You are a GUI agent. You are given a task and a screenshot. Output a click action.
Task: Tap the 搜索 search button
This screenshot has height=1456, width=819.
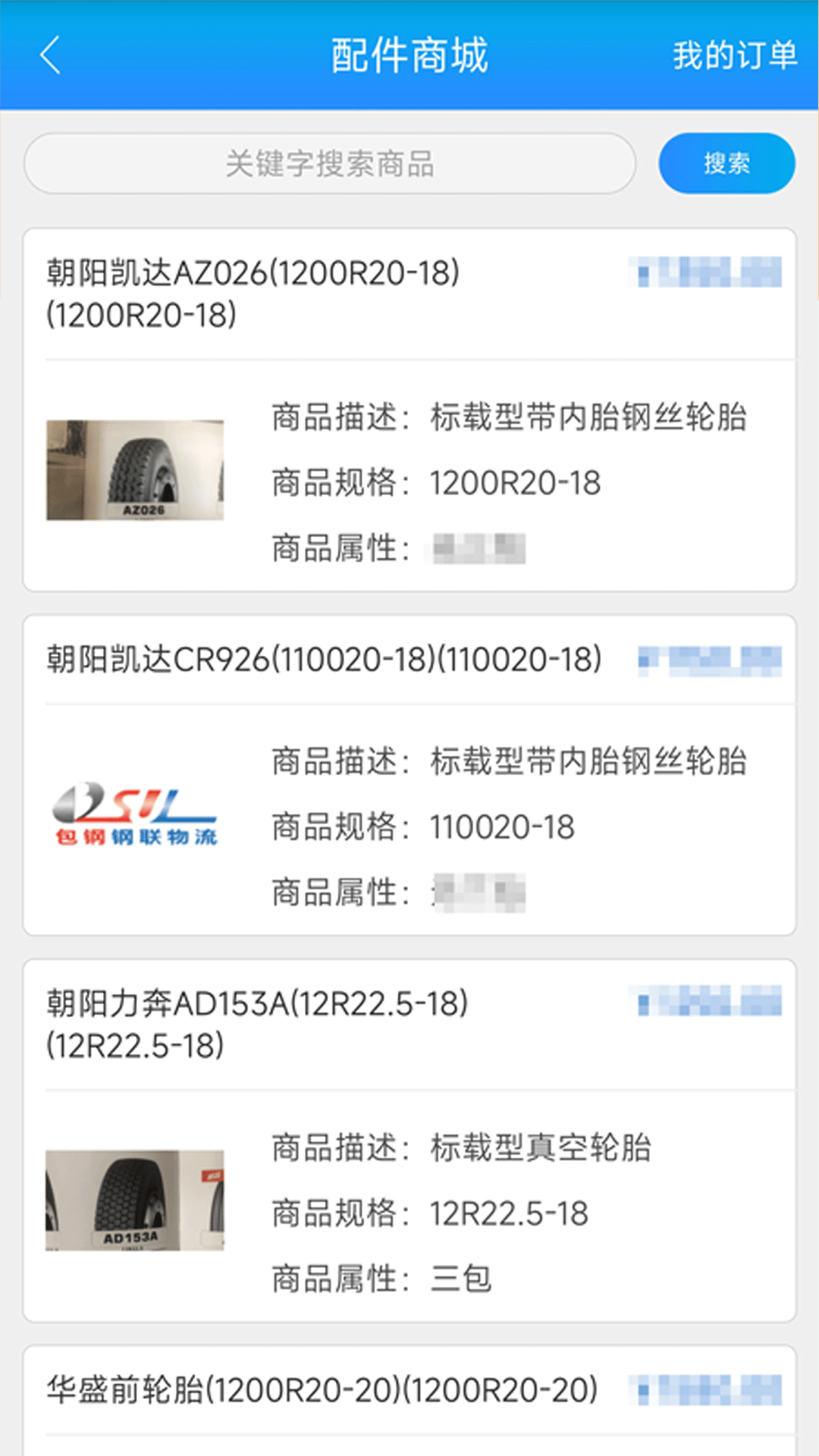coord(726,162)
